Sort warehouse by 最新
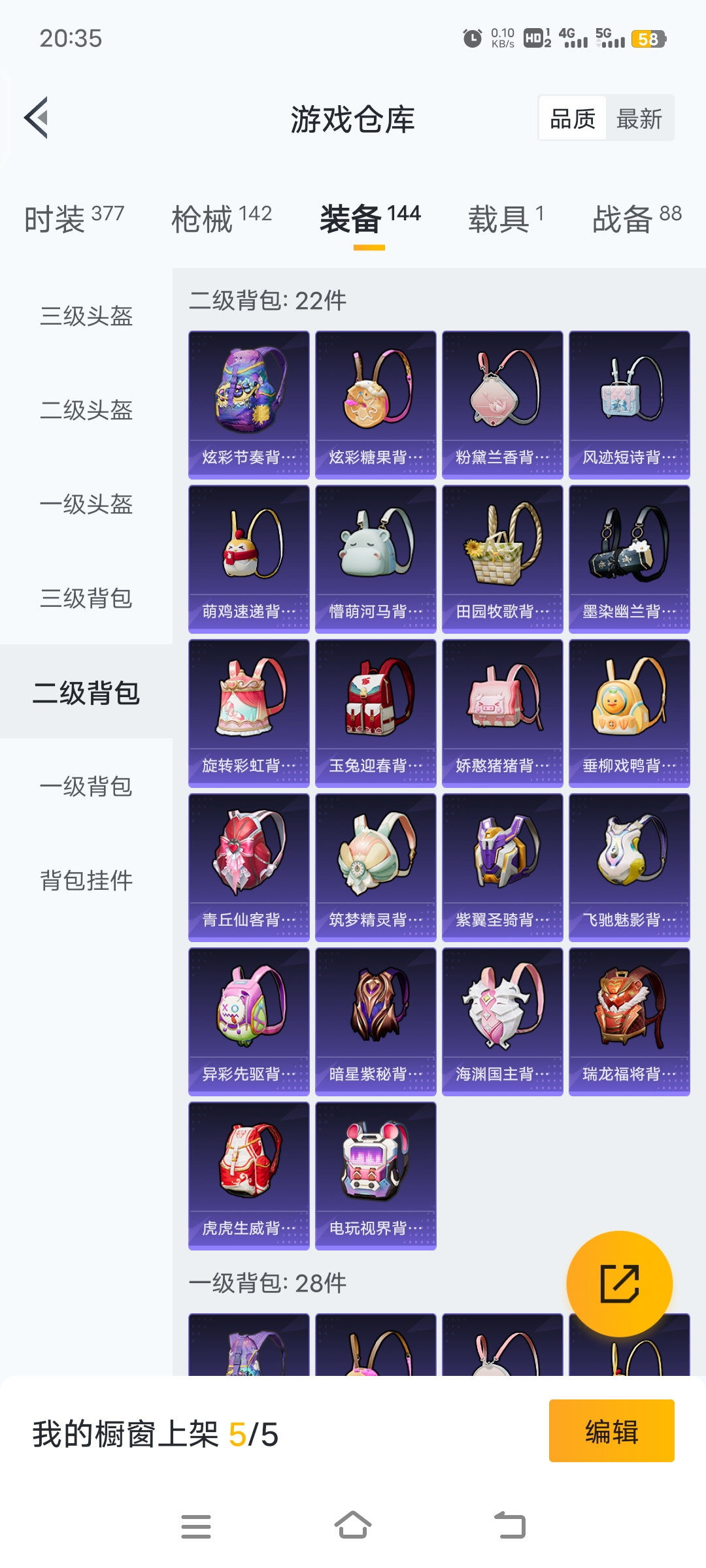 tap(639, 119)
